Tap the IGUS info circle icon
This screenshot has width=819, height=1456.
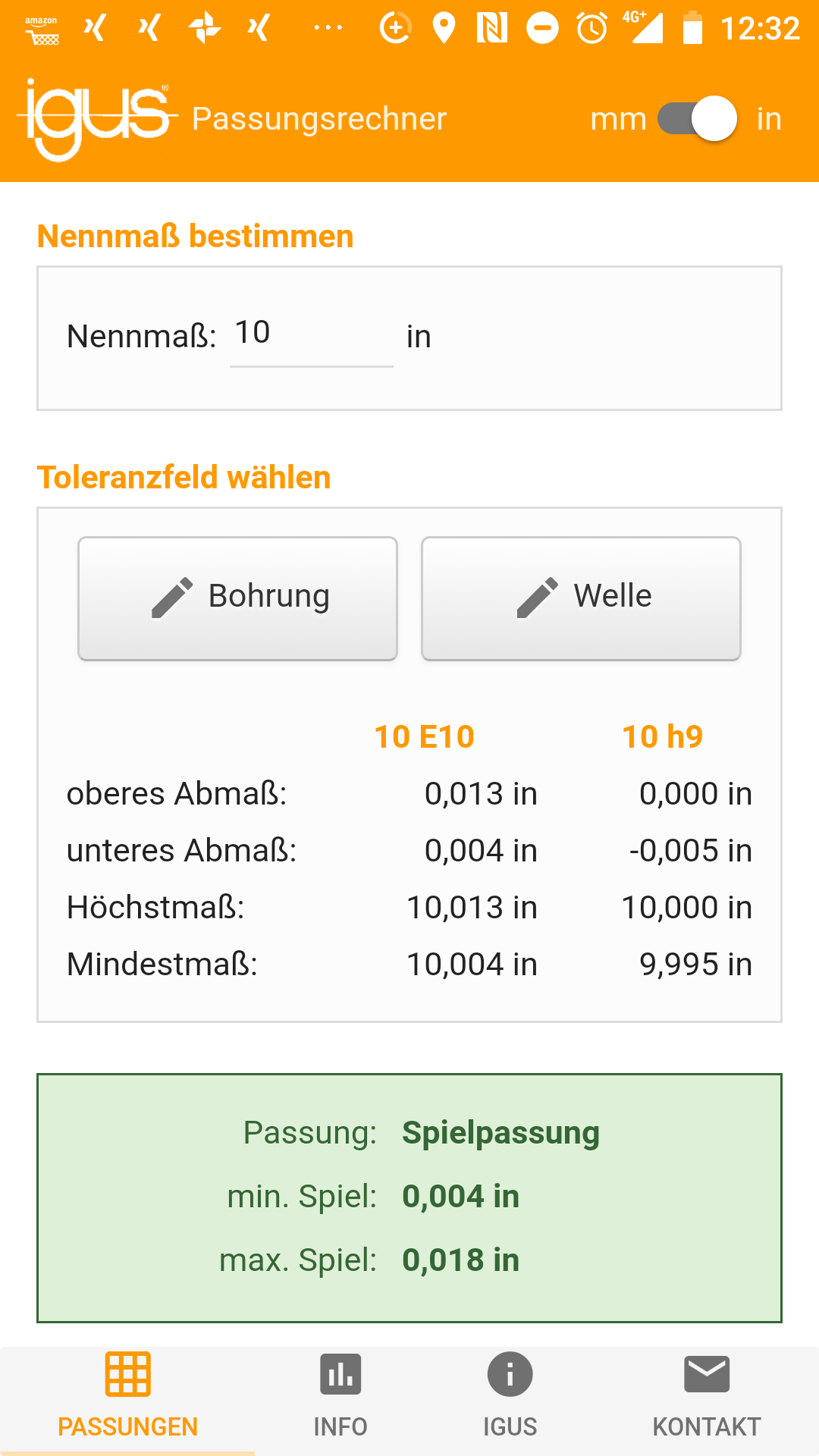click(x=510, y=1373)
